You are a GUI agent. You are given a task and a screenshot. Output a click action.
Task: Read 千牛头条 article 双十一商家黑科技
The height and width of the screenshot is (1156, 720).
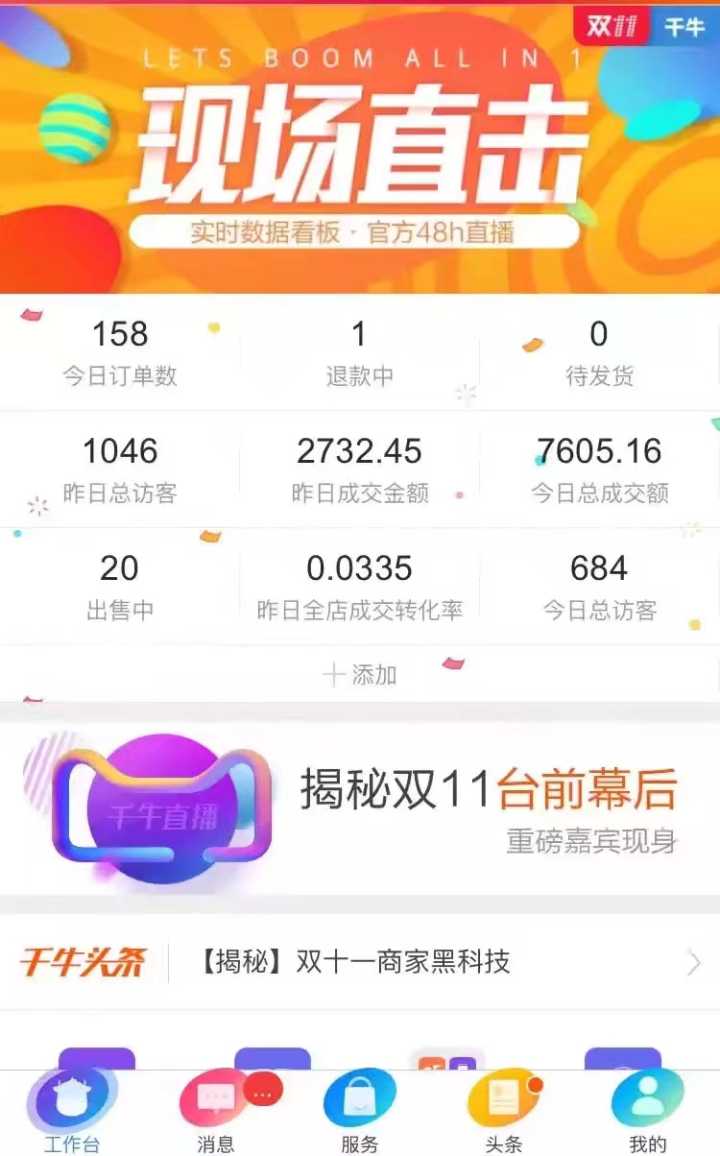400,962
